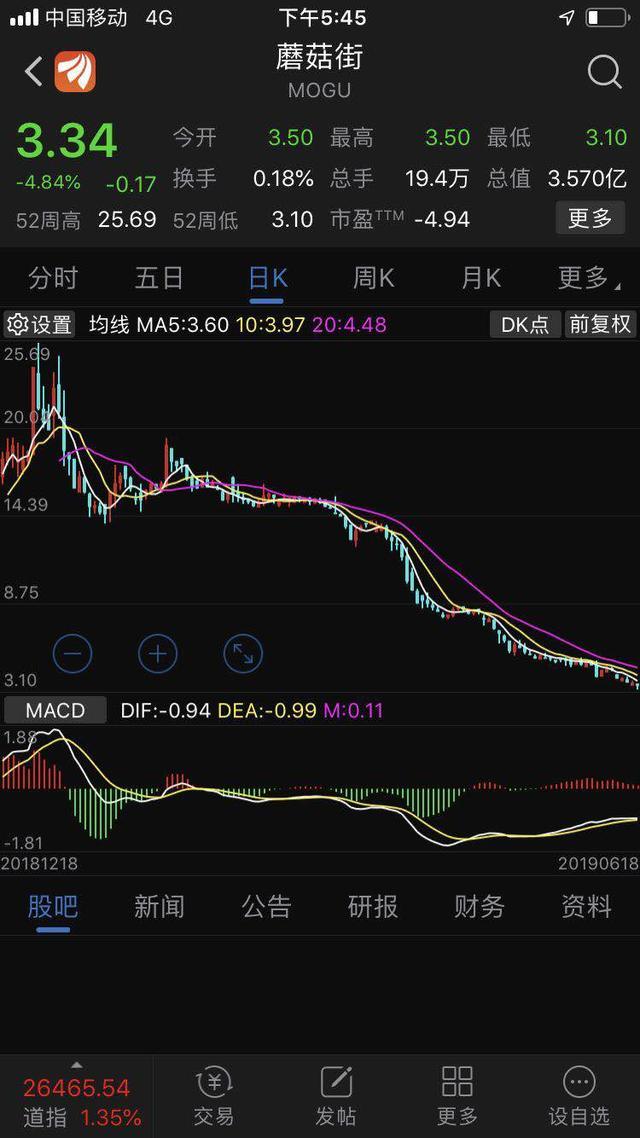Switch to the 分时 chart tab
This screenshot has width=640, height=1138.
[x=52, y=278]
